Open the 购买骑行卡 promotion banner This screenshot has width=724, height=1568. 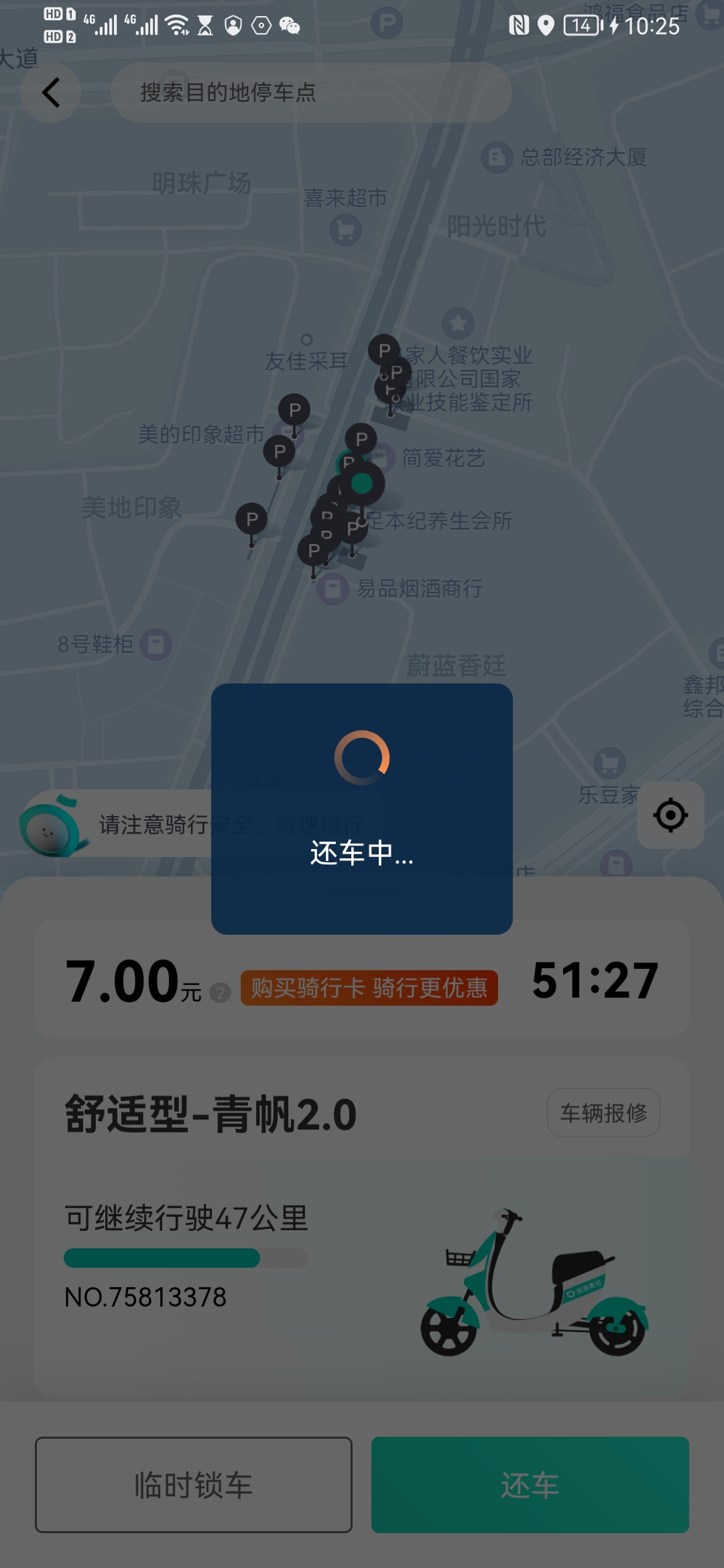click(x=369, y=988)
